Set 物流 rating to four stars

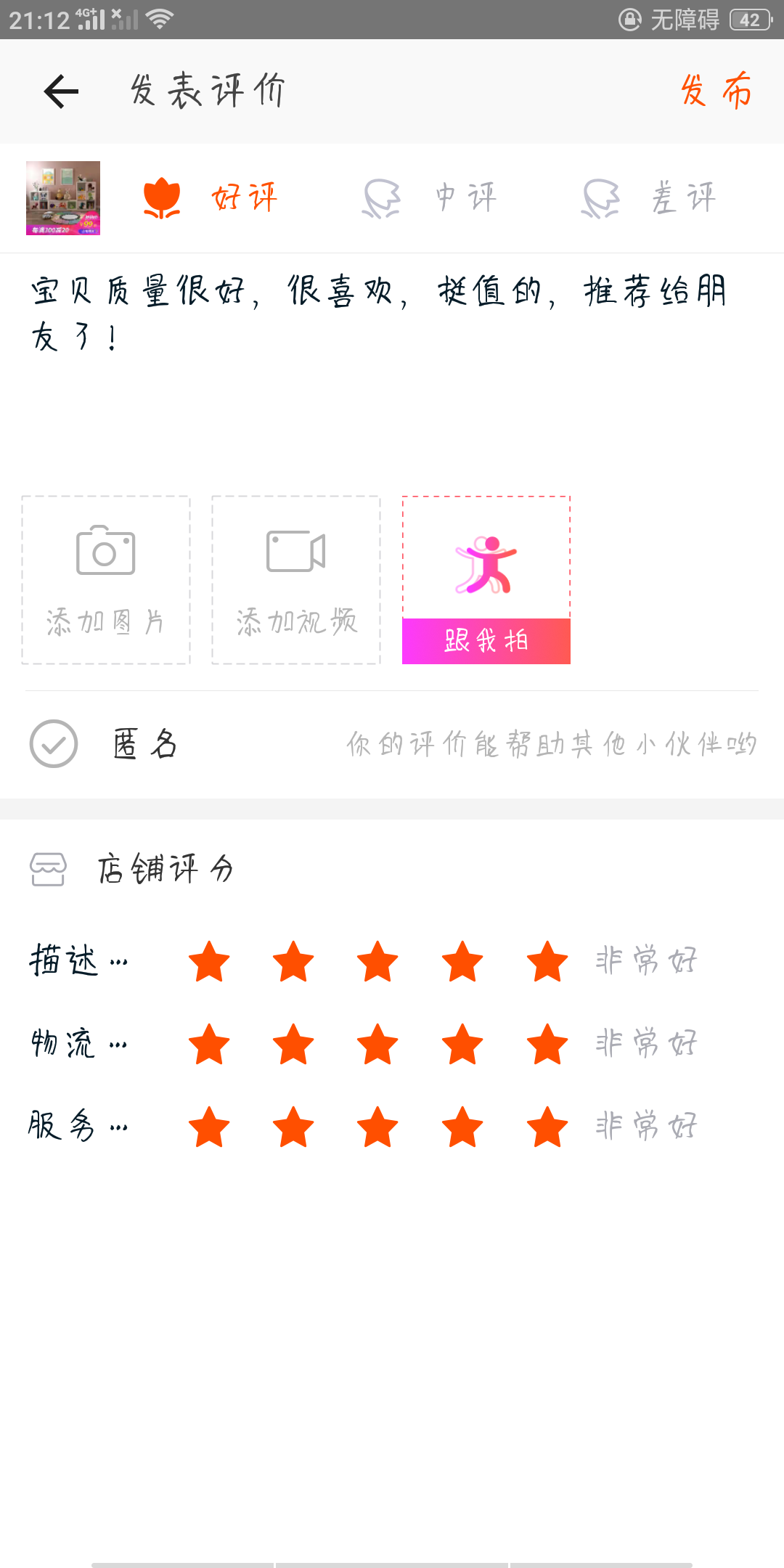tap(462, 1045)
